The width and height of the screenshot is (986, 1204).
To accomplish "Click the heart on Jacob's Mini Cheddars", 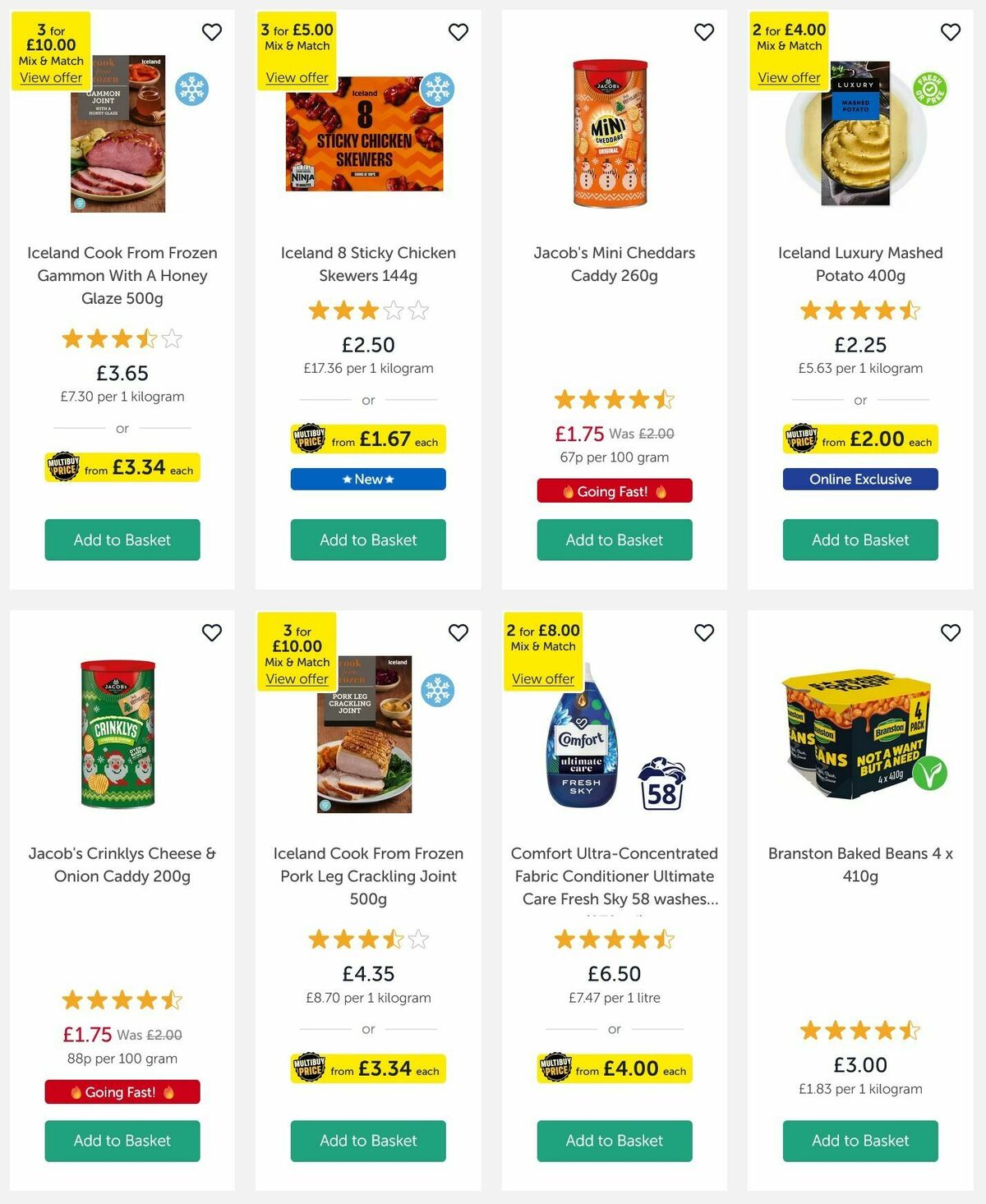I will (x=703, y=32).
